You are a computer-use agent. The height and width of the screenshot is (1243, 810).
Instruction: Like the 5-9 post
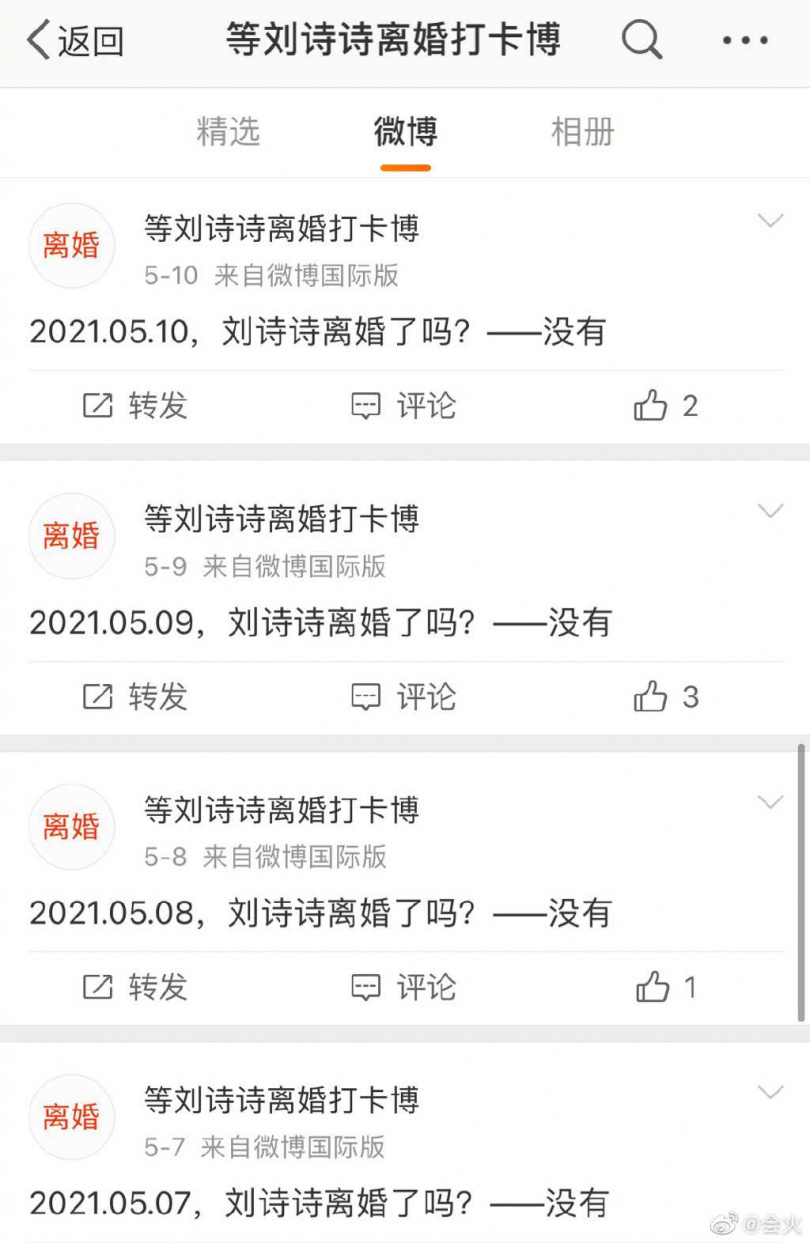(666, 697)
